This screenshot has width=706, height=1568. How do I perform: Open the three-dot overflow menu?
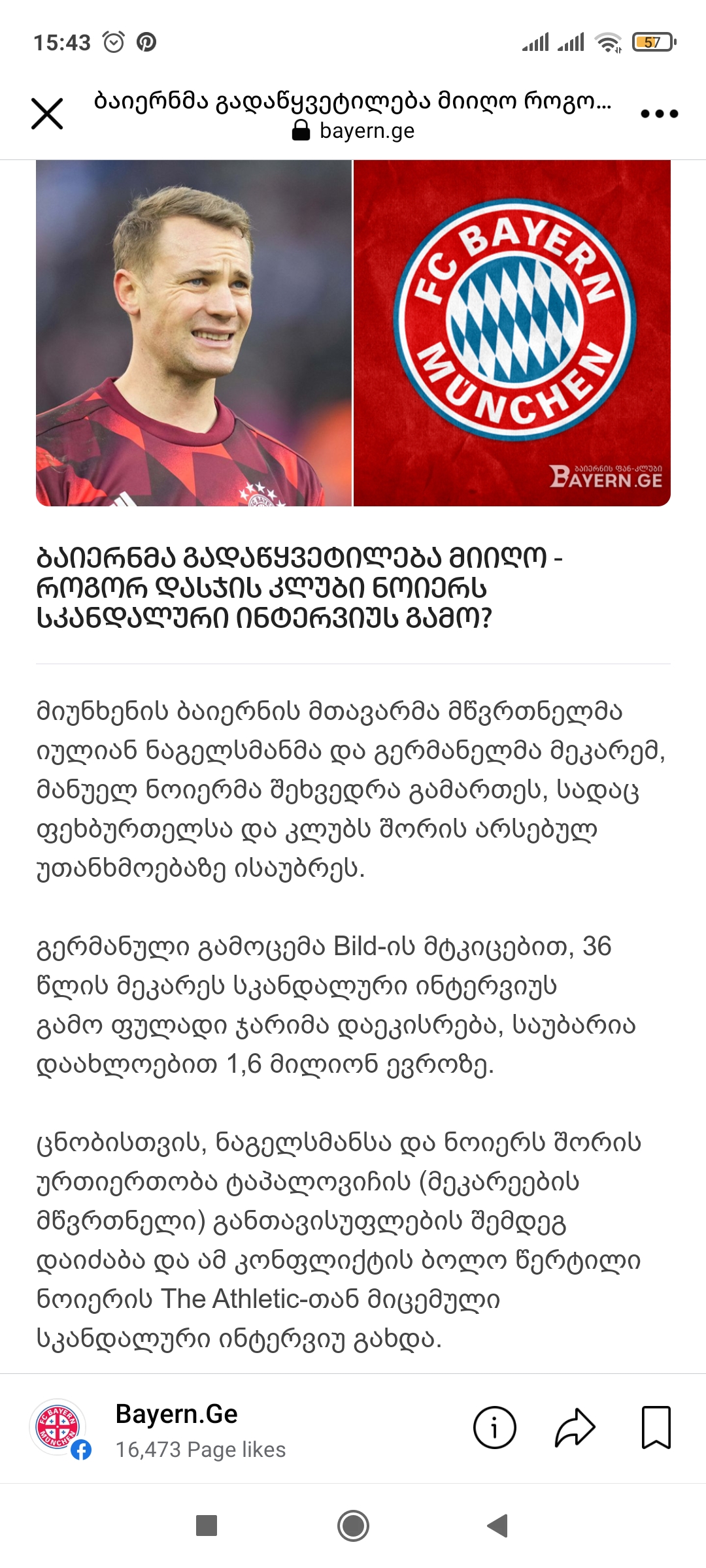pos(659,114)
